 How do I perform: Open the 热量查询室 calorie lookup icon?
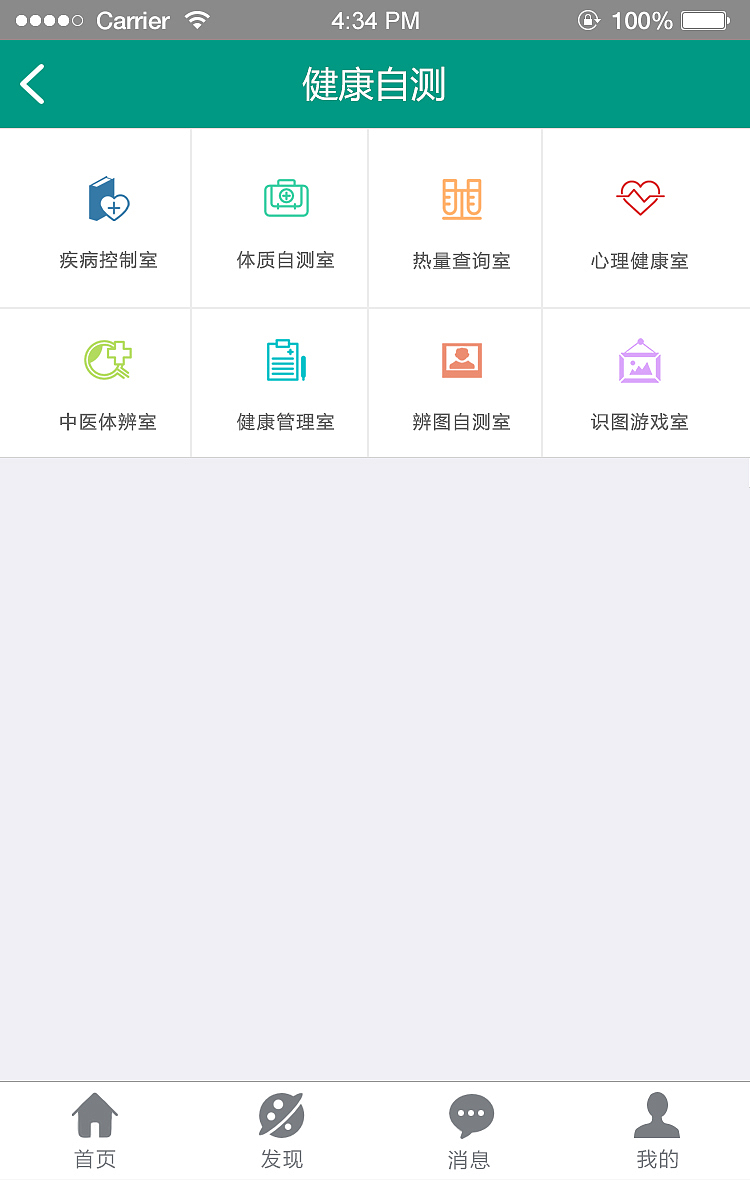point(462,198)
